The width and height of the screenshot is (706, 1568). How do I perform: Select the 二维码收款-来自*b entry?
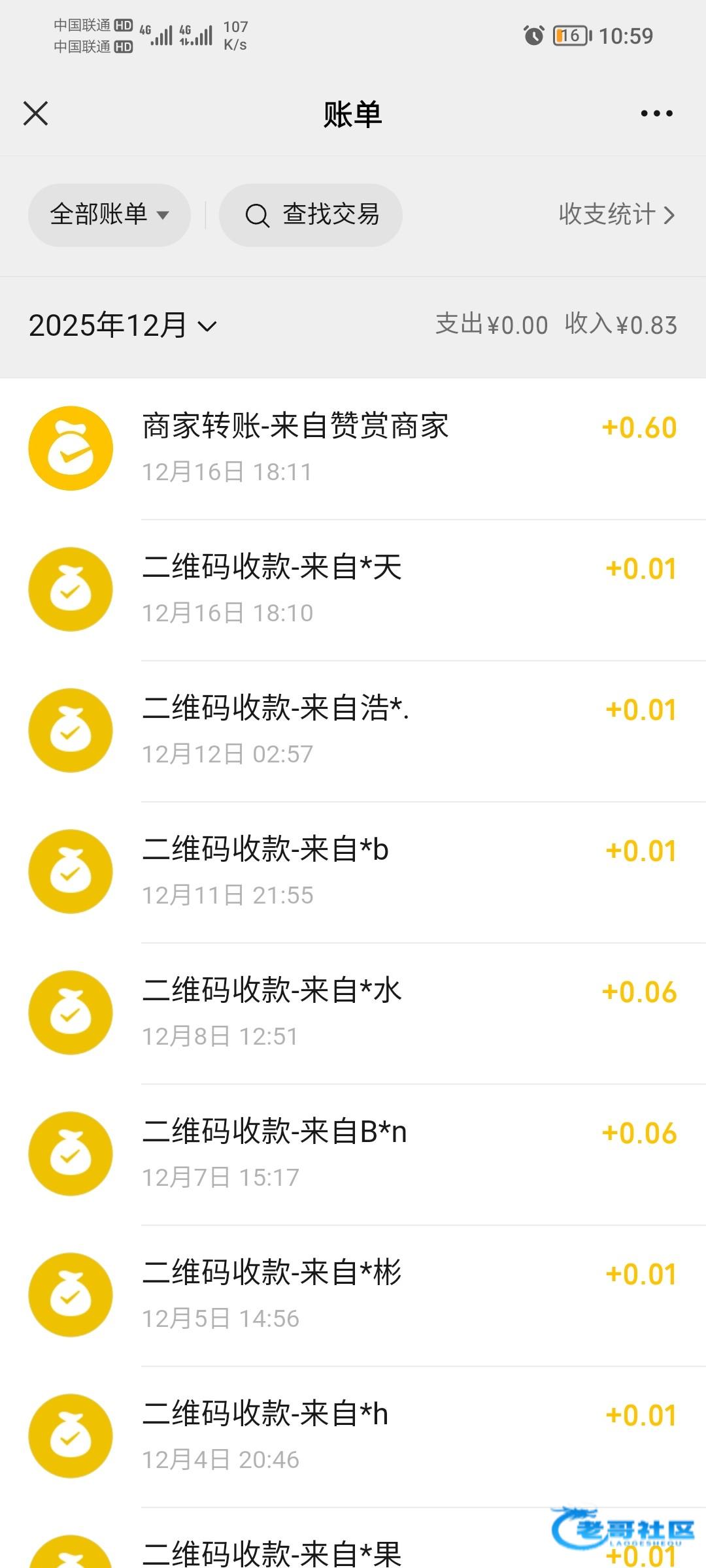click(x=353, y=872)
